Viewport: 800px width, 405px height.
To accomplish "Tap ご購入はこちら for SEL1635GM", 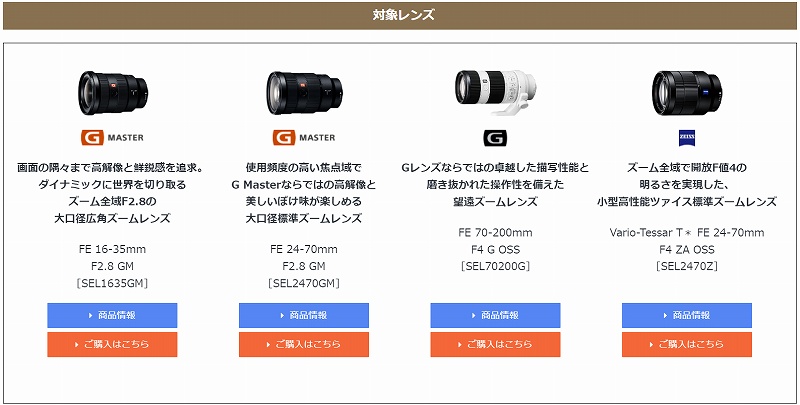I will point(112,344).
